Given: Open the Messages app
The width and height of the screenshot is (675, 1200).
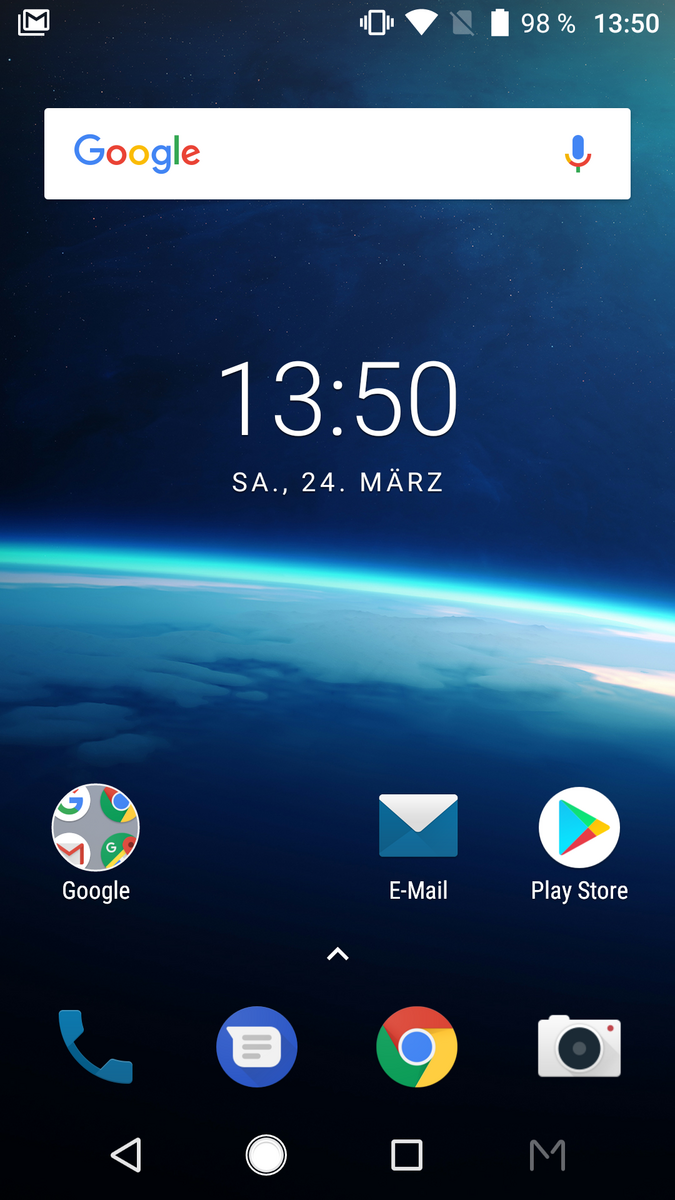Looking at the screenshot, I should point(256,1047).
